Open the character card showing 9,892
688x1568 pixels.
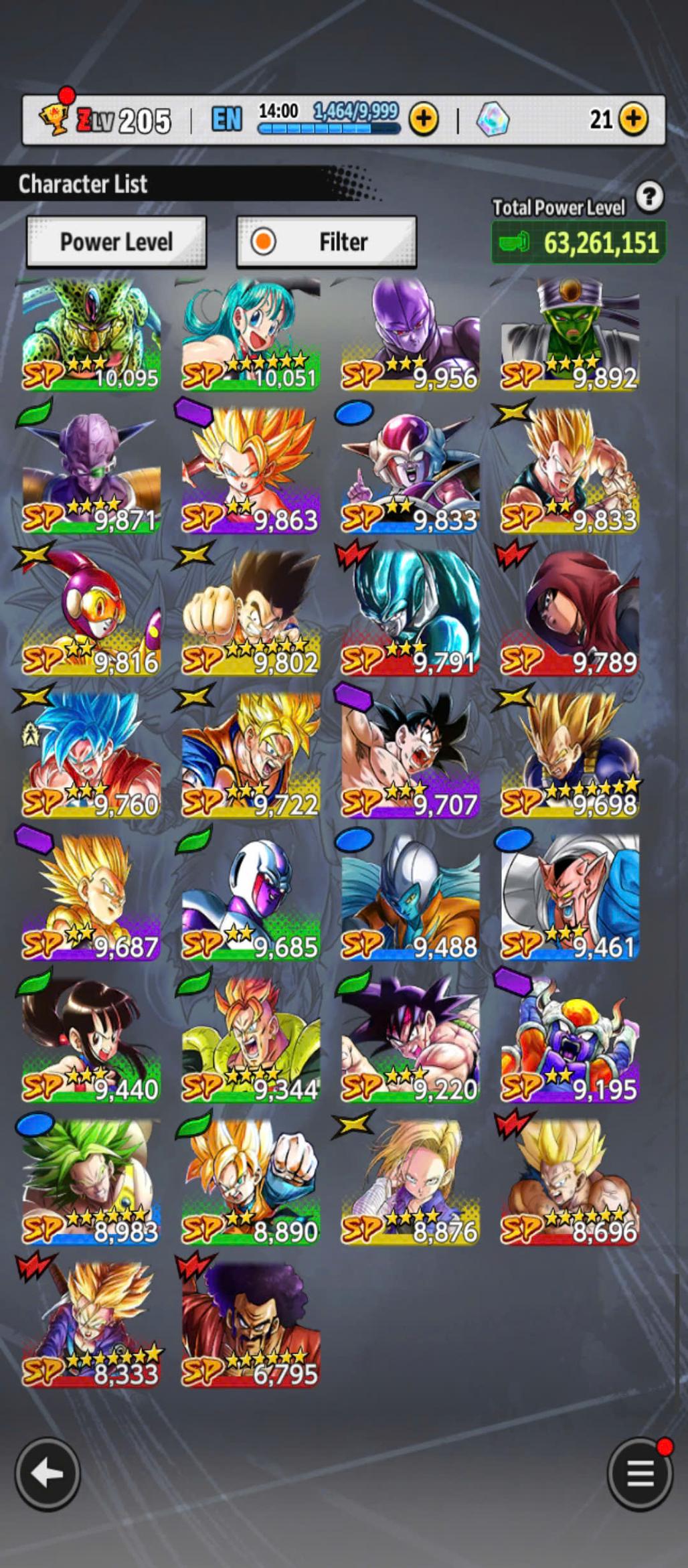[x=570, y=335]
